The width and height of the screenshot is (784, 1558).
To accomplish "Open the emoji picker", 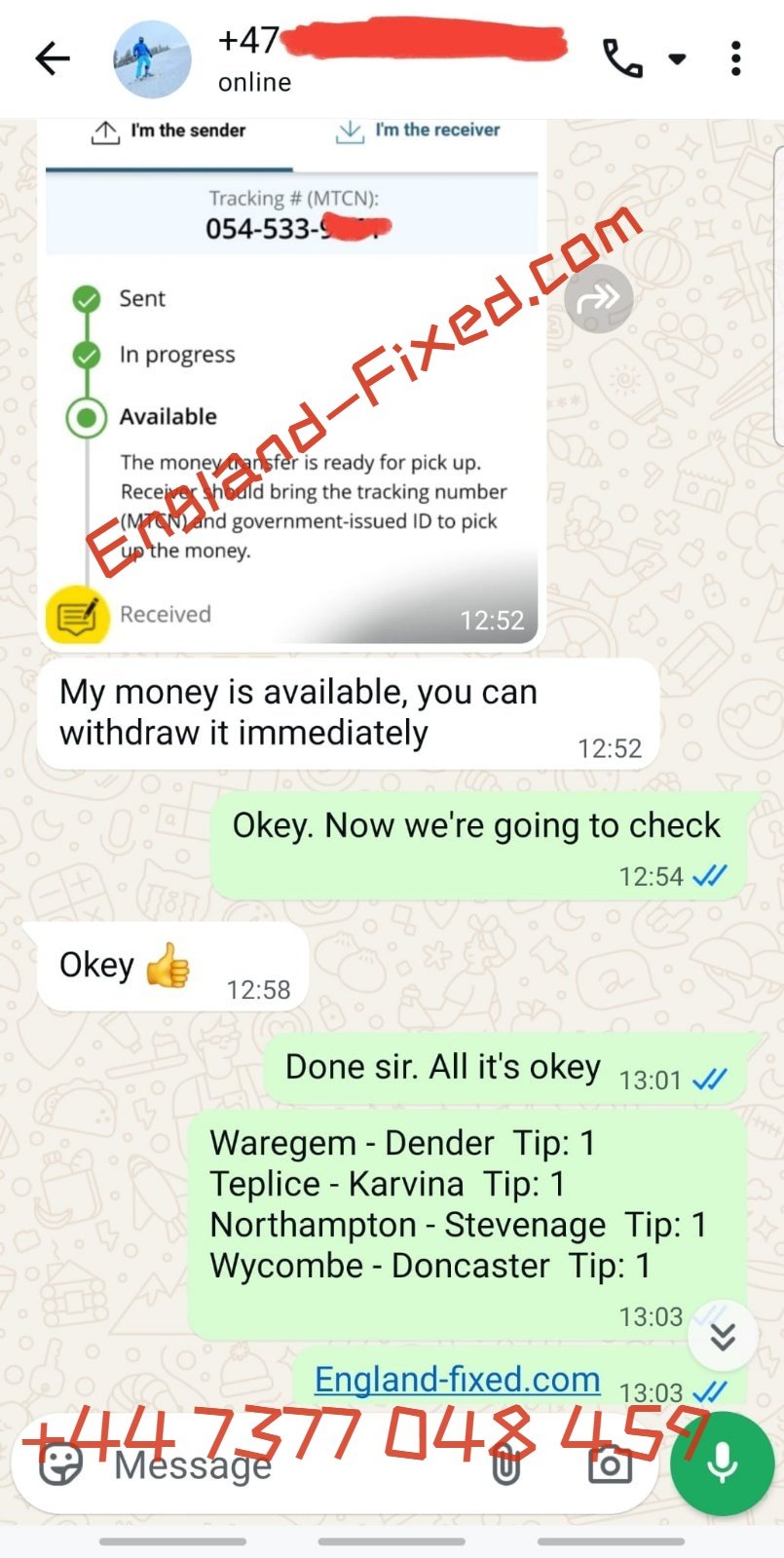I will coord(60,1464).
